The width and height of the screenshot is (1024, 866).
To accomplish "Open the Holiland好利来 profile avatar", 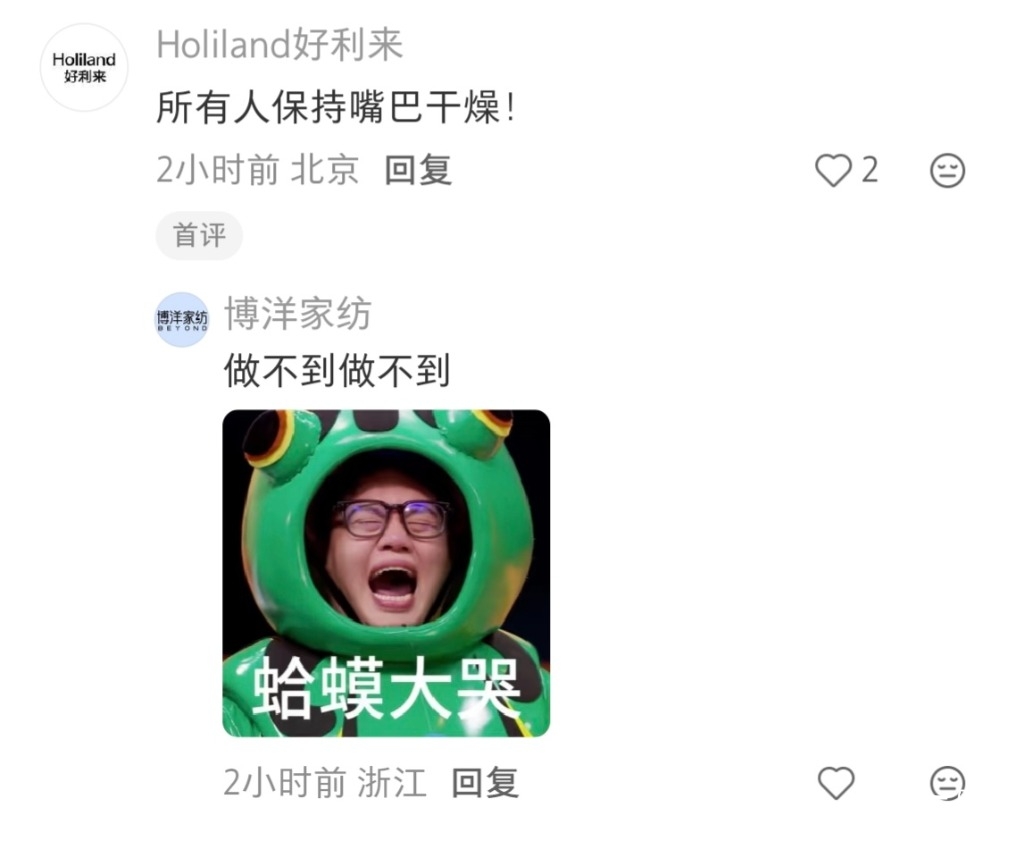I will click(x=84, y=67).
